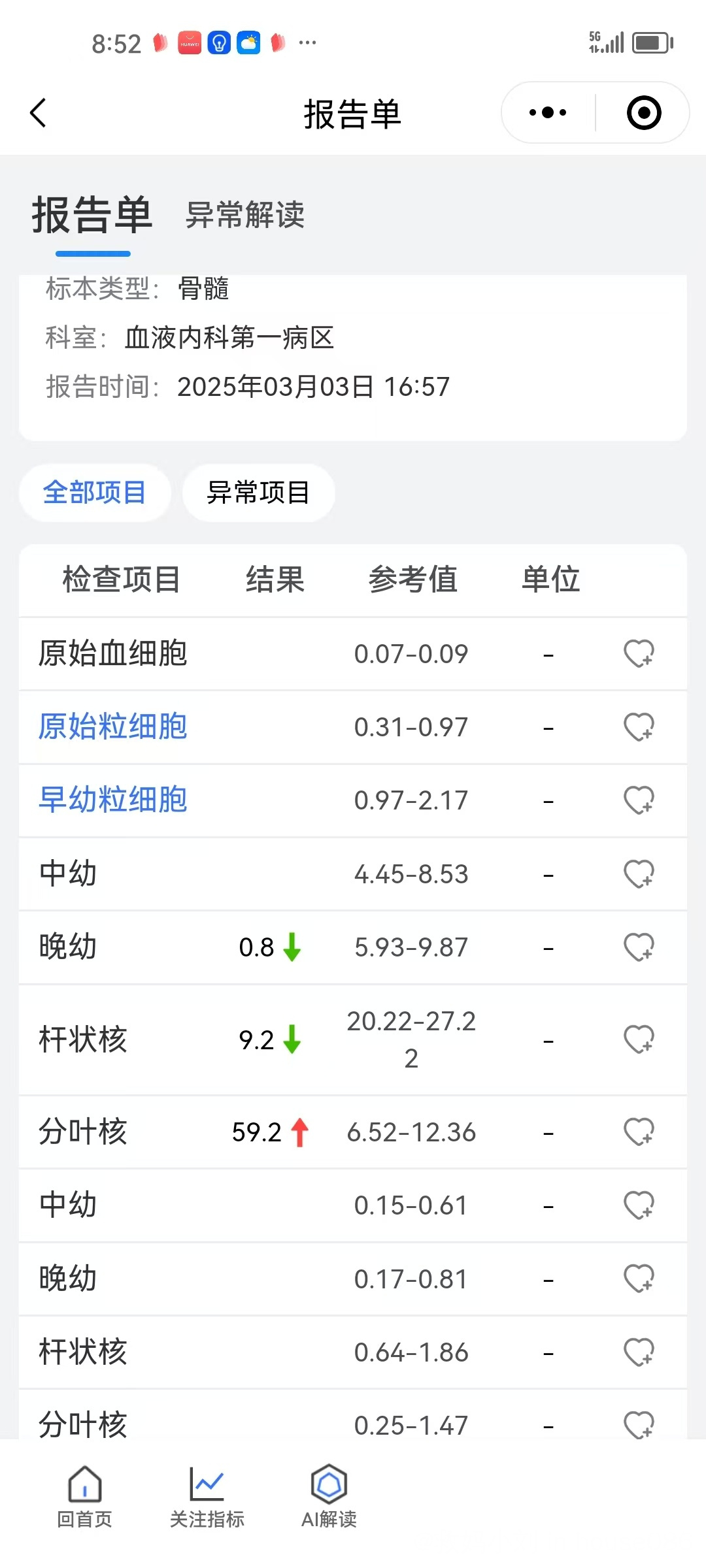Open the 早幼粒细胞 item link
706x1568 pixels.
(x=113, y=800)
